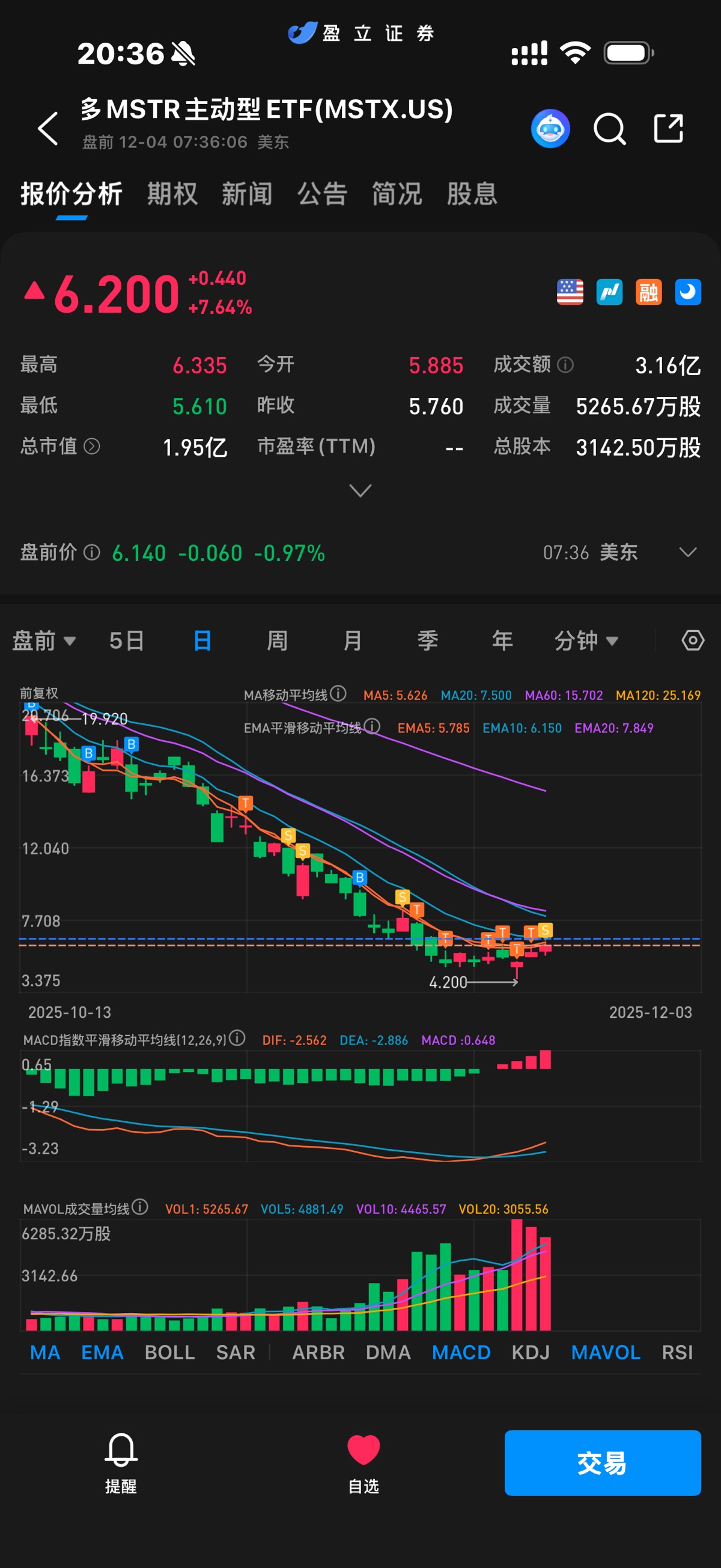The width and height of the screenshot is (721, 1568).
Task: Switch to the 股息 tab
Action: 472,194
